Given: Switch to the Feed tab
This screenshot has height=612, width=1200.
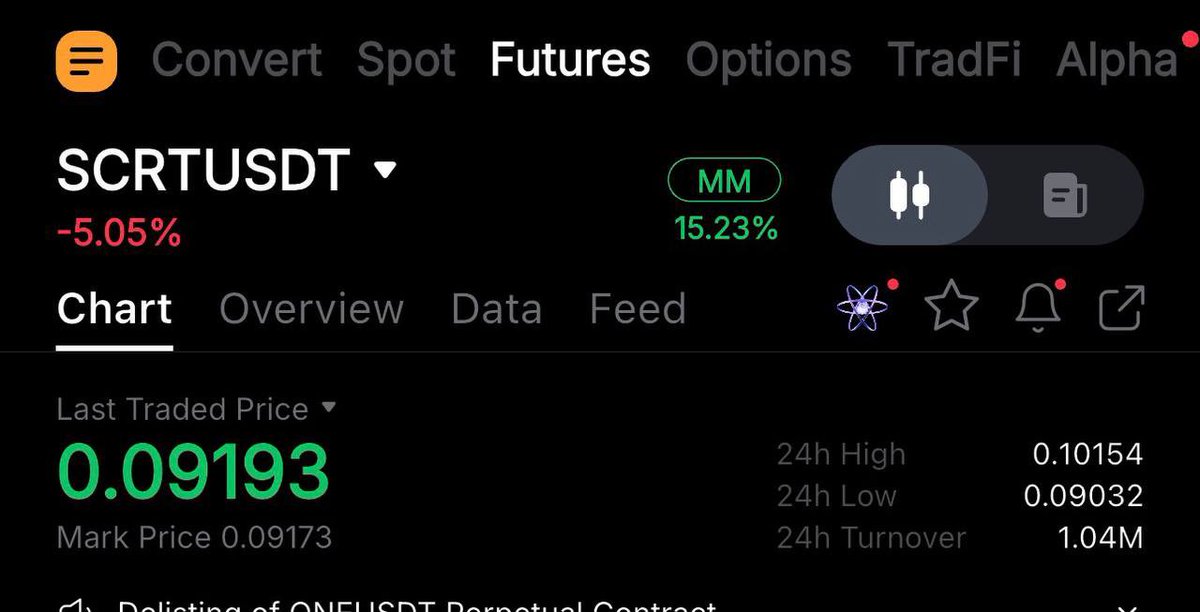Looking at the screenshot, I should pyautogui.click(x=637, y=309).
